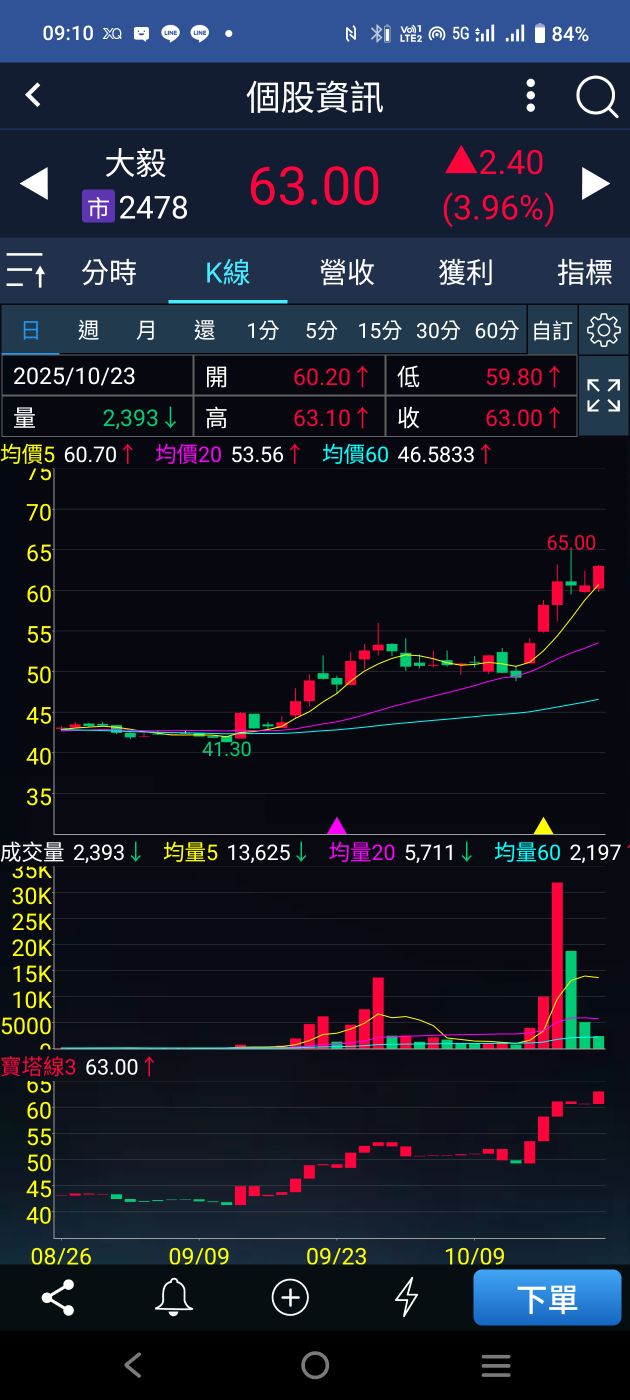The image size is (630, 1400).
Task: Select the 月 monthly chart period
Action: [x=146, y=330]
